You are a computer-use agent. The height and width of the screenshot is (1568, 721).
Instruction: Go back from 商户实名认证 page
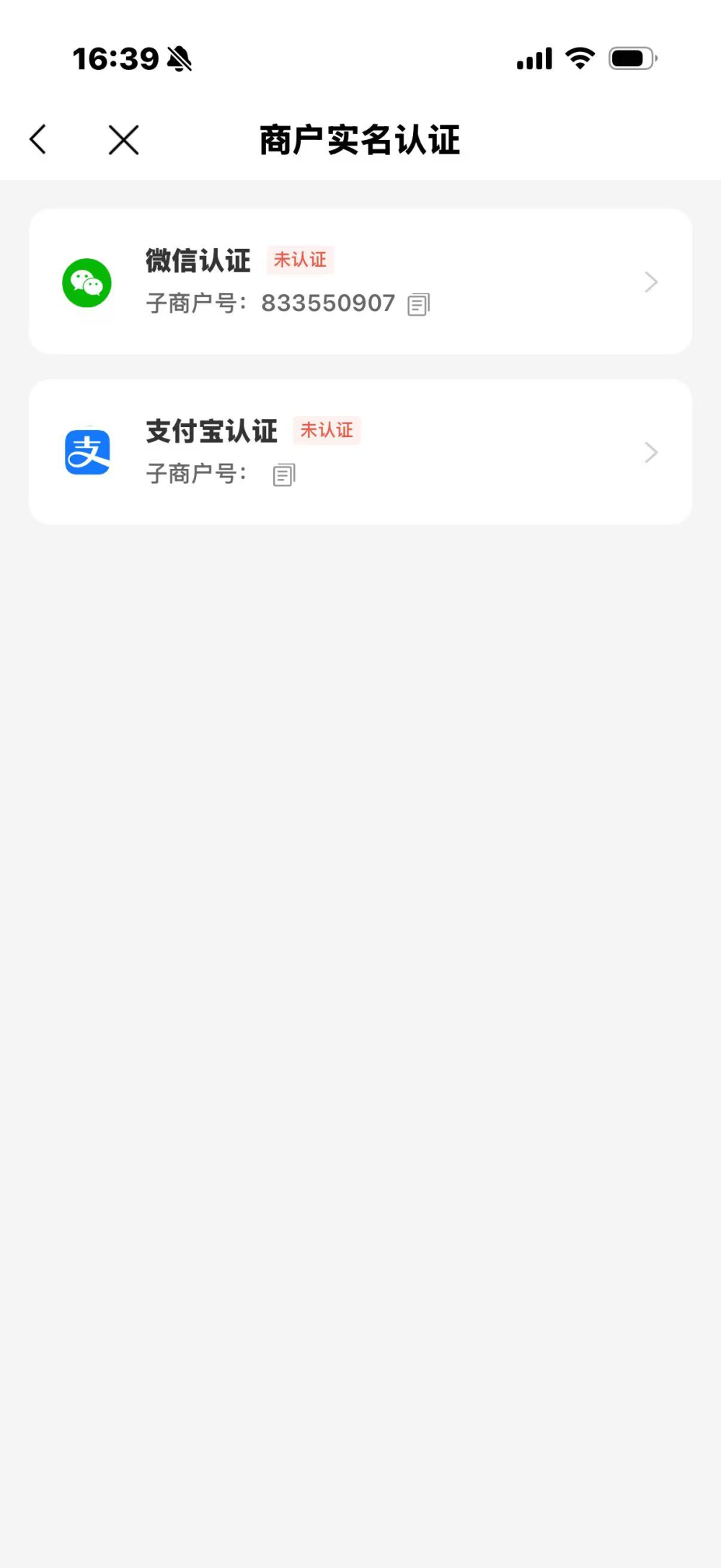[x=38, y=139]
